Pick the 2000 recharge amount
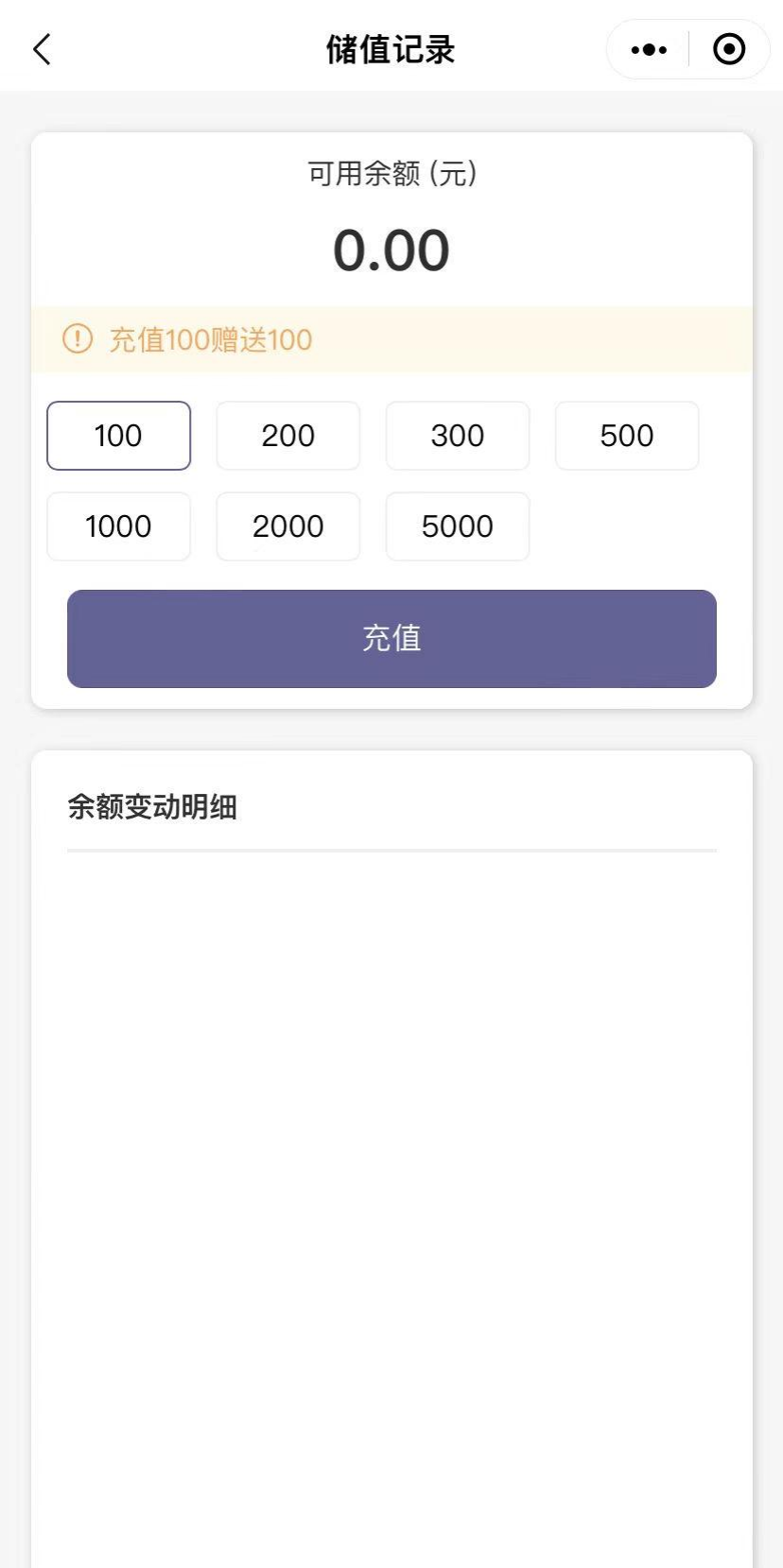 [x=287, y=526]
